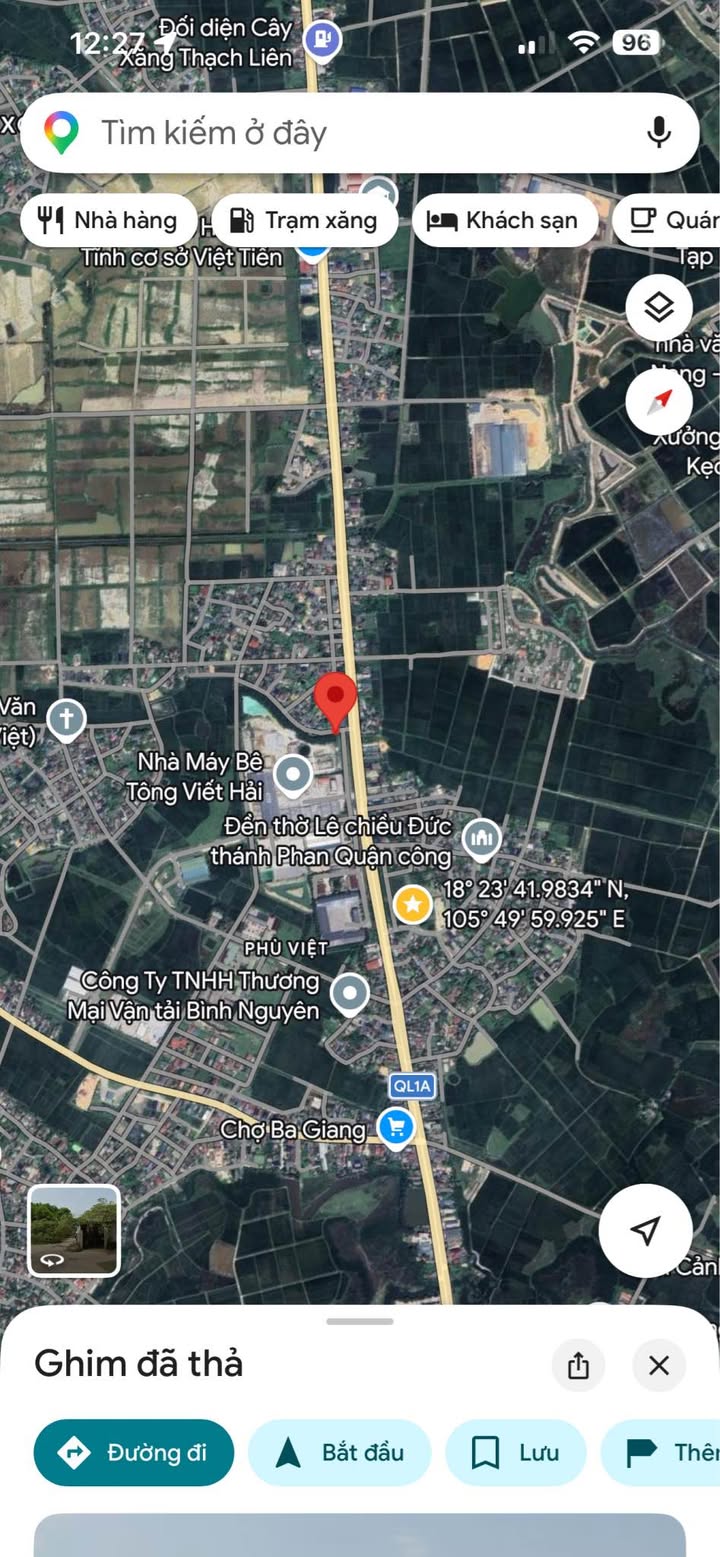The image size is (720, 1557).
Task: Start navigation with Bắt đầu
Action: (340, 1452)
